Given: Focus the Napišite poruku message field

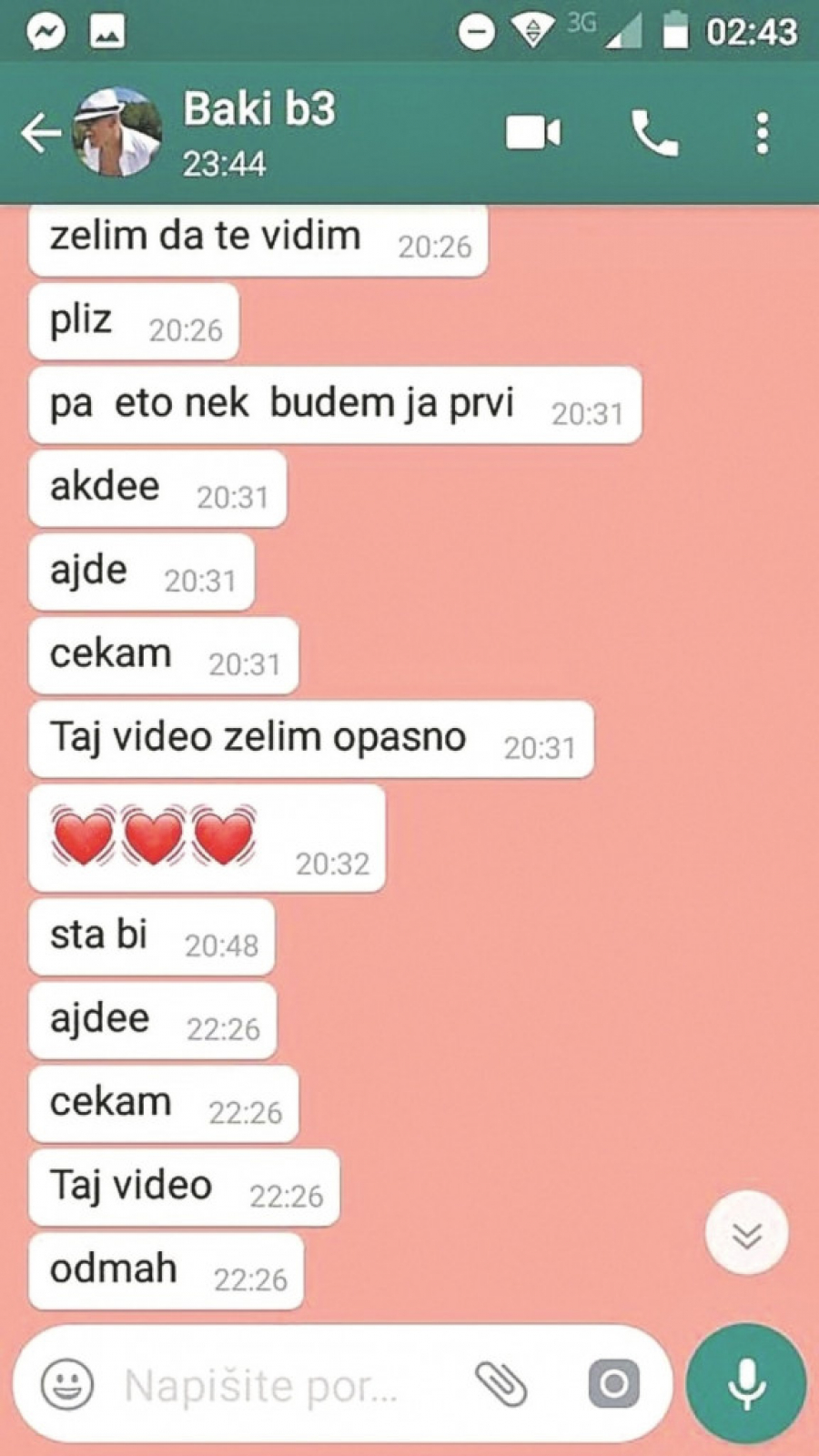Looking at the screenshot, I should [273, 1386].
